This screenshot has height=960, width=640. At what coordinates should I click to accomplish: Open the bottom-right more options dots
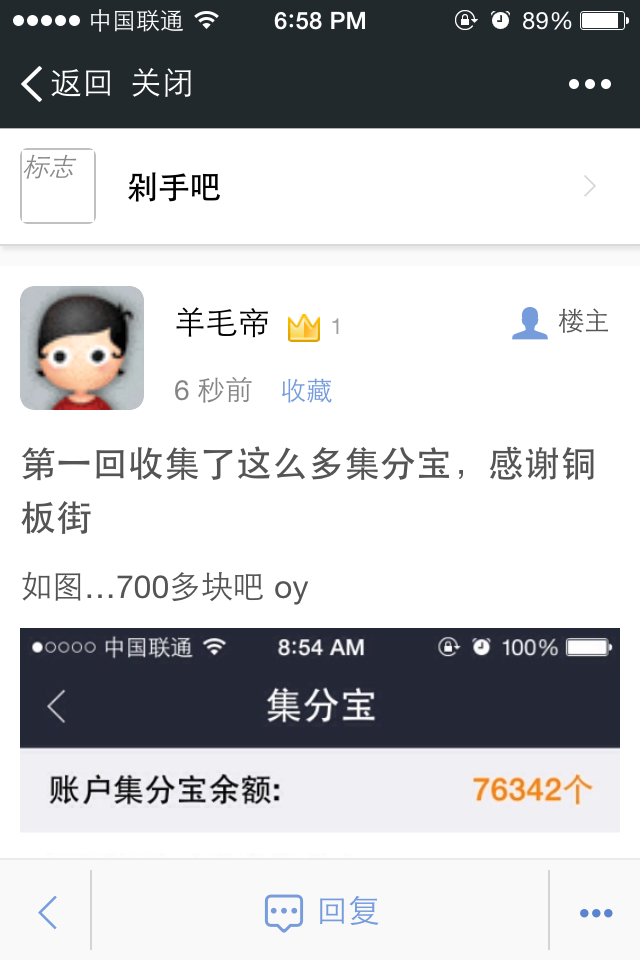595,912
